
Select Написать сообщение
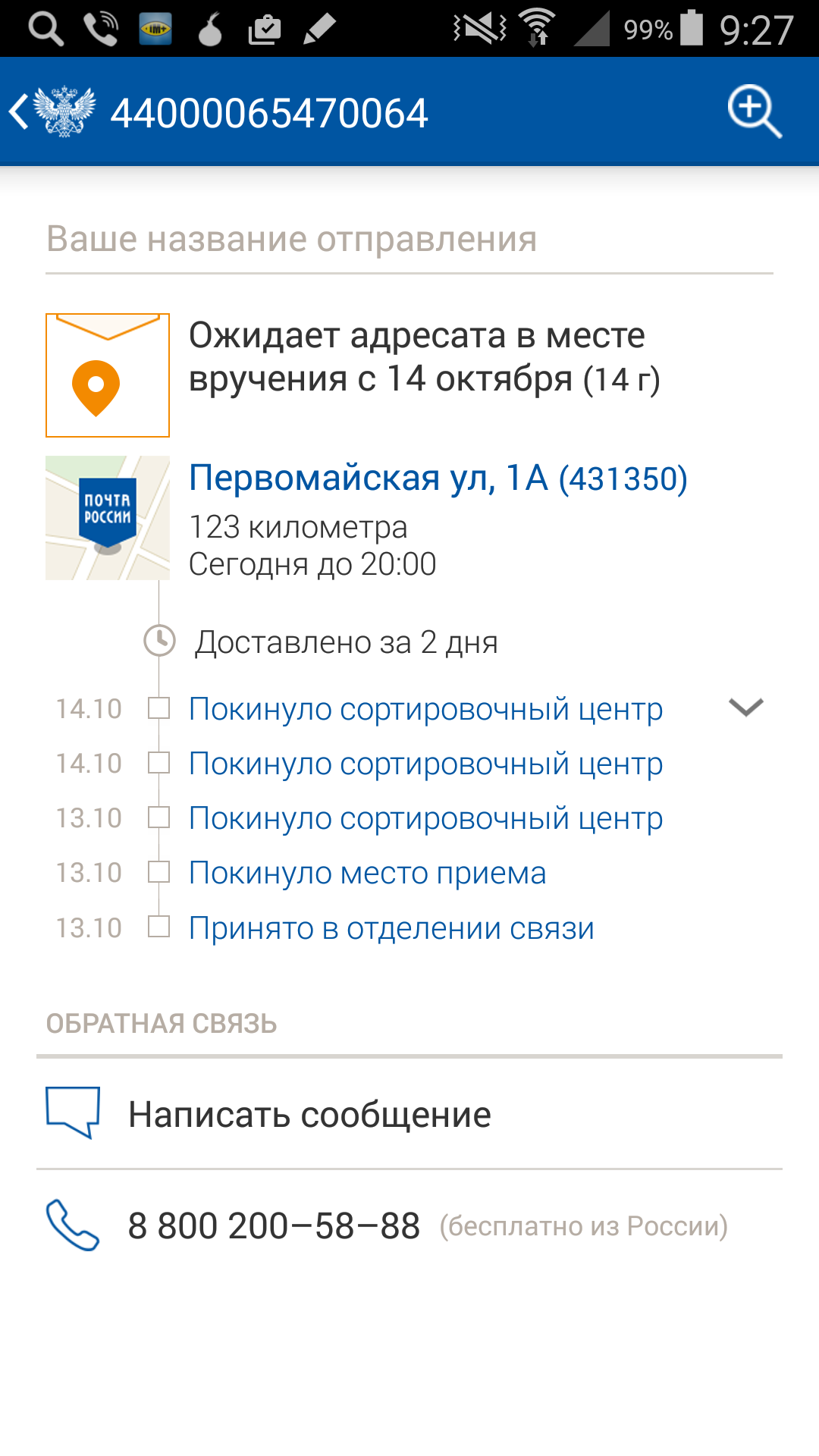point(409,1114)
